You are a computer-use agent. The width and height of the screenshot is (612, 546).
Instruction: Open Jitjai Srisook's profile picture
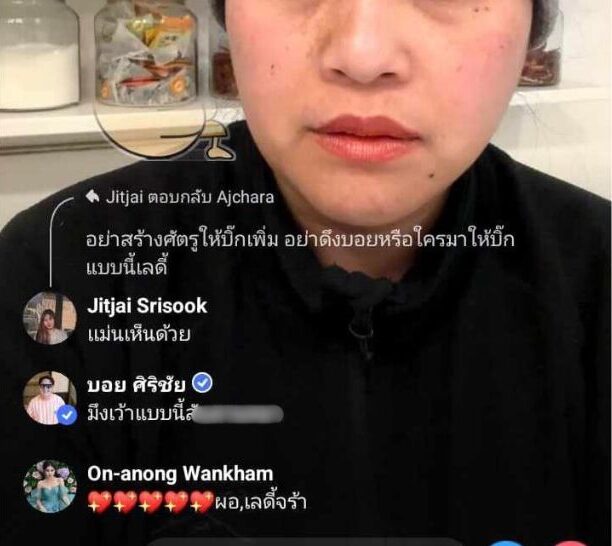tap(49, 318)
